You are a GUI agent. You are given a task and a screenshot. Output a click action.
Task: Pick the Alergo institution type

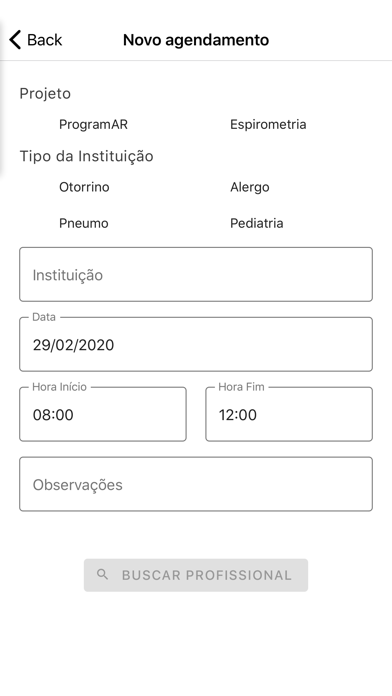[x=249, y=187]
